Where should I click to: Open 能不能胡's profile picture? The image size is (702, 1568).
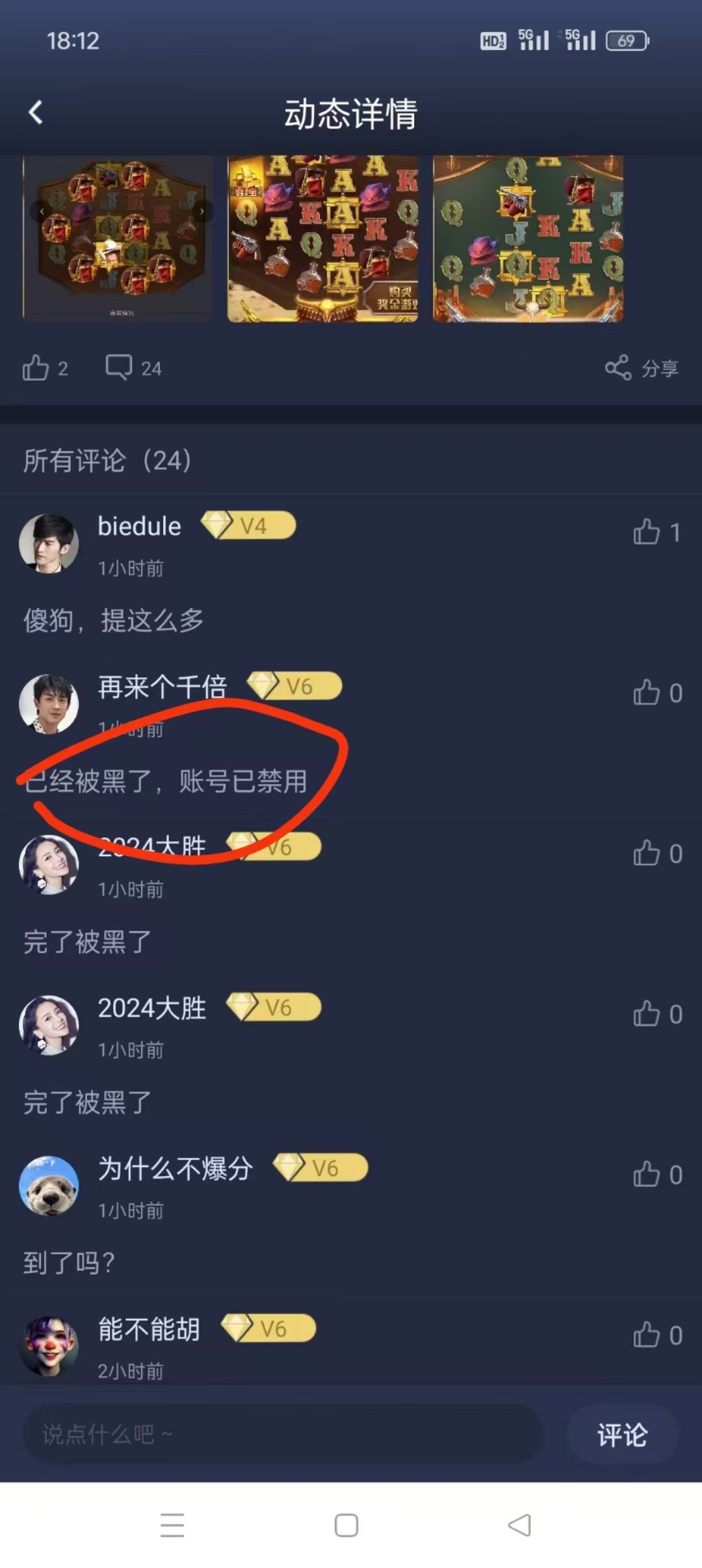(49, 1346)
